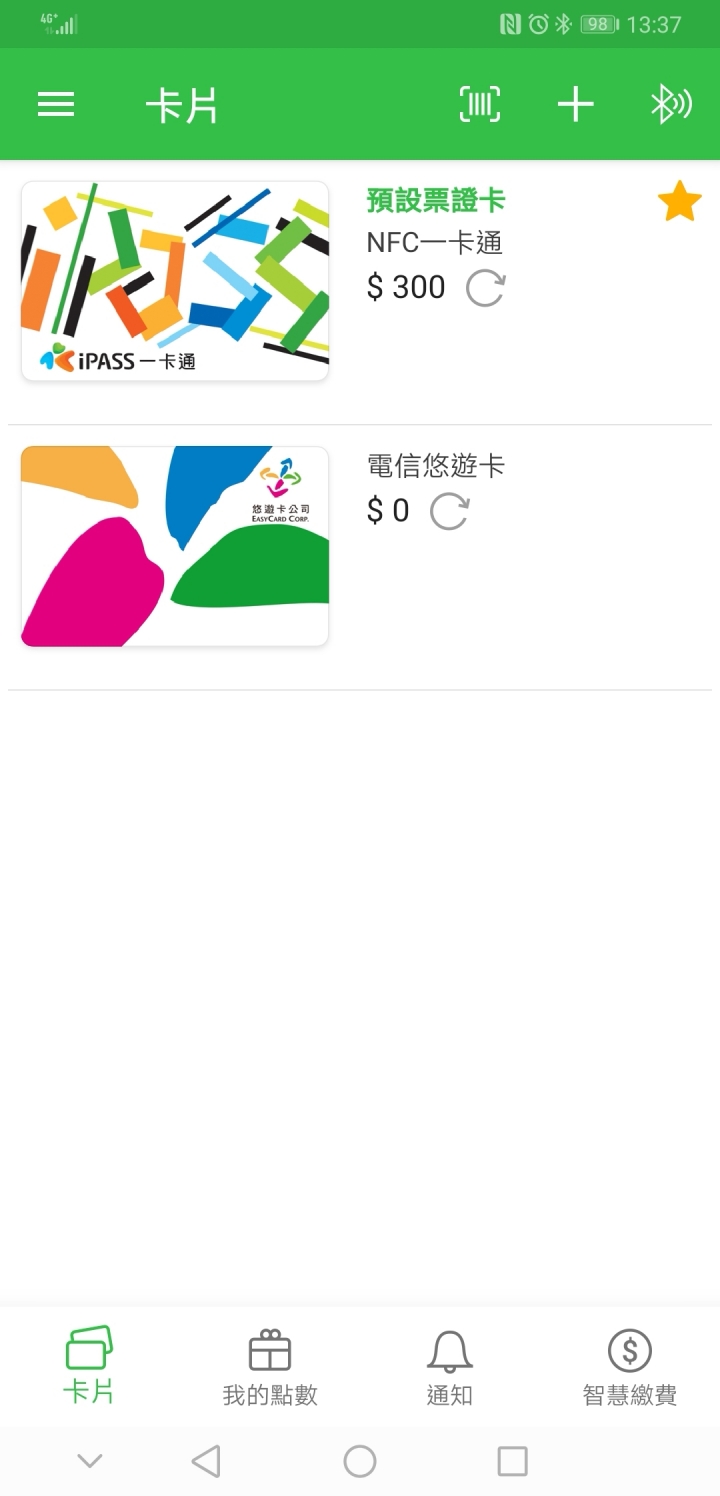Toggle the default card star

click(x=679, y=203)
